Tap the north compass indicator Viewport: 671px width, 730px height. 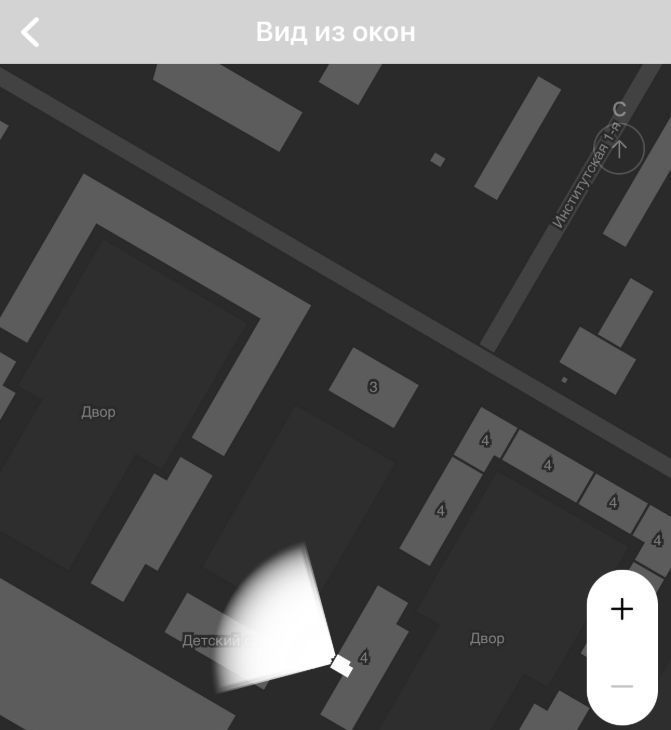(x=619, y=146)
